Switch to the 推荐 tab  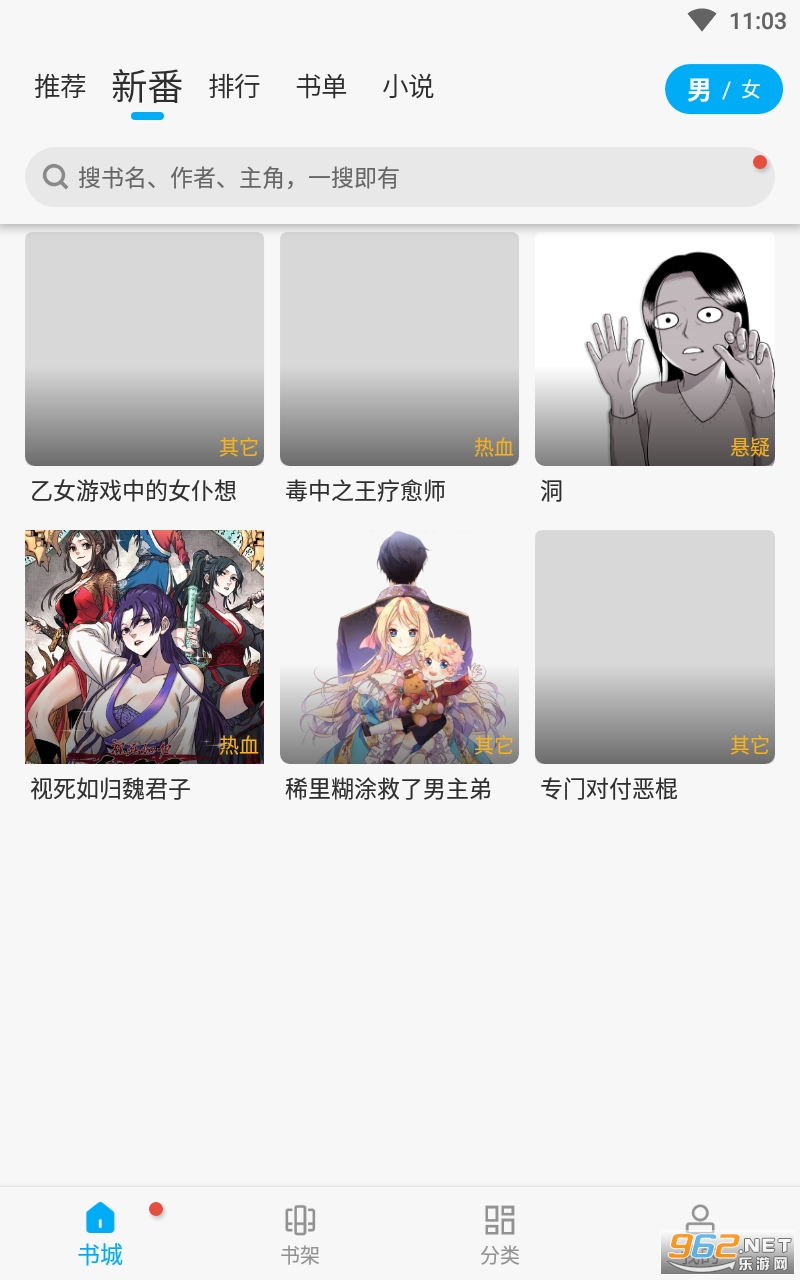pyautogui.click(x=60, y=87)
